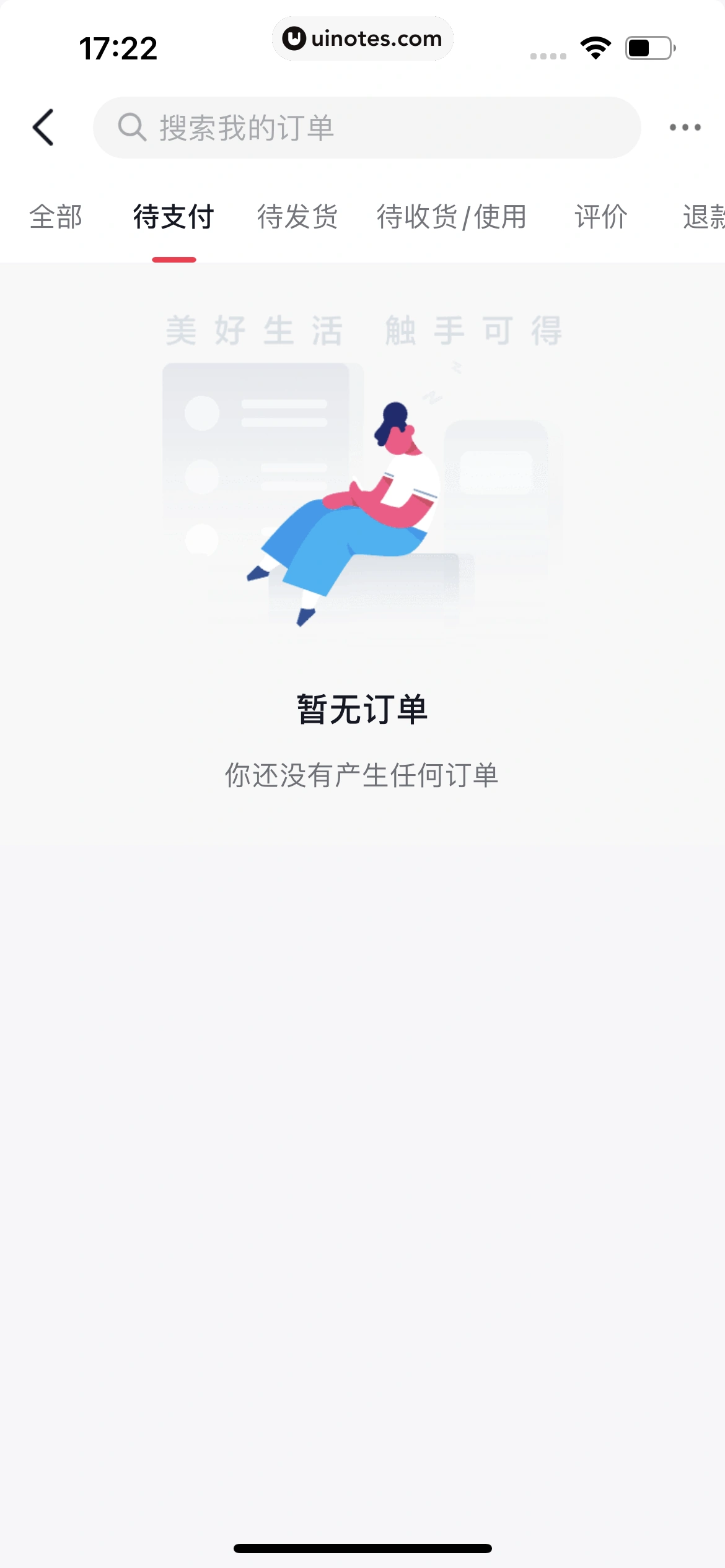Switch to the 评价 tab
This screenshot has height=1568, width=725.
600,217
